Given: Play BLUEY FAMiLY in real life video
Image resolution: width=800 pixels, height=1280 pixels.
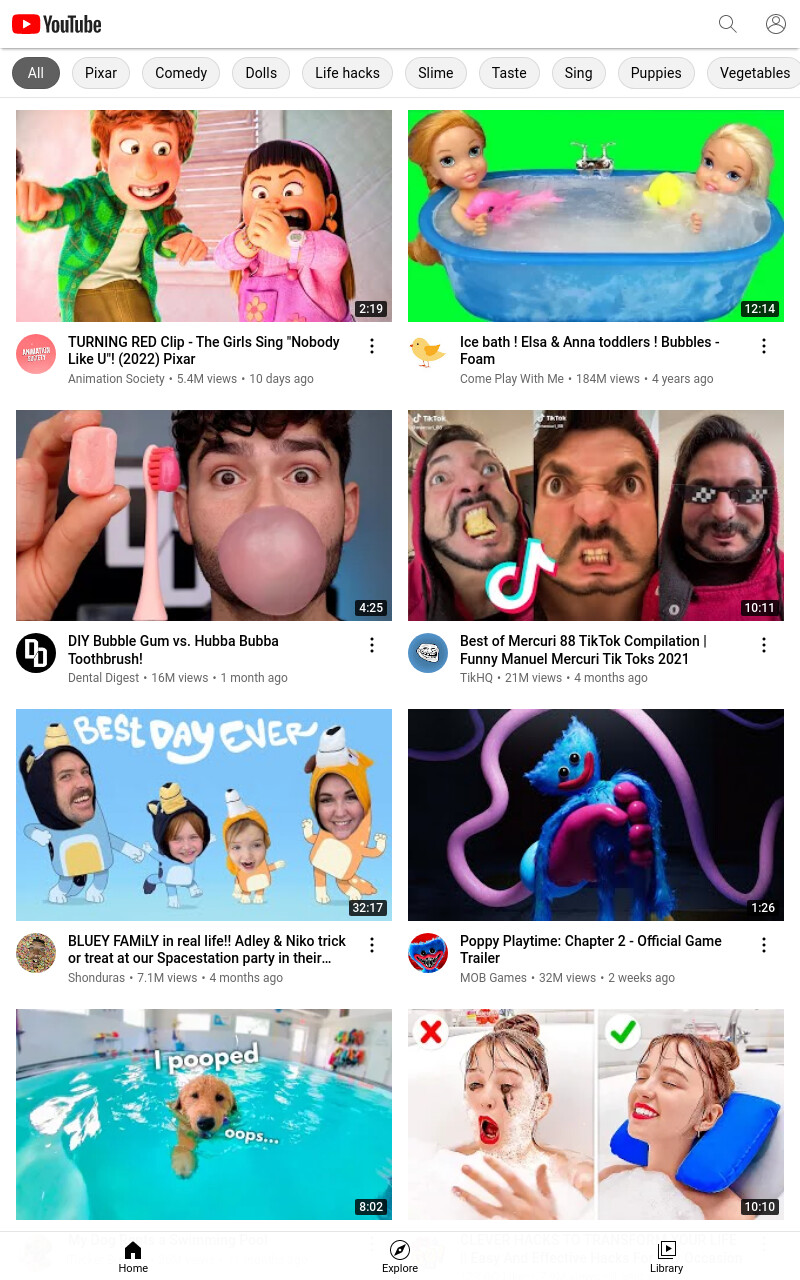Looking at the screenshot, I should [x=204, y=815].
